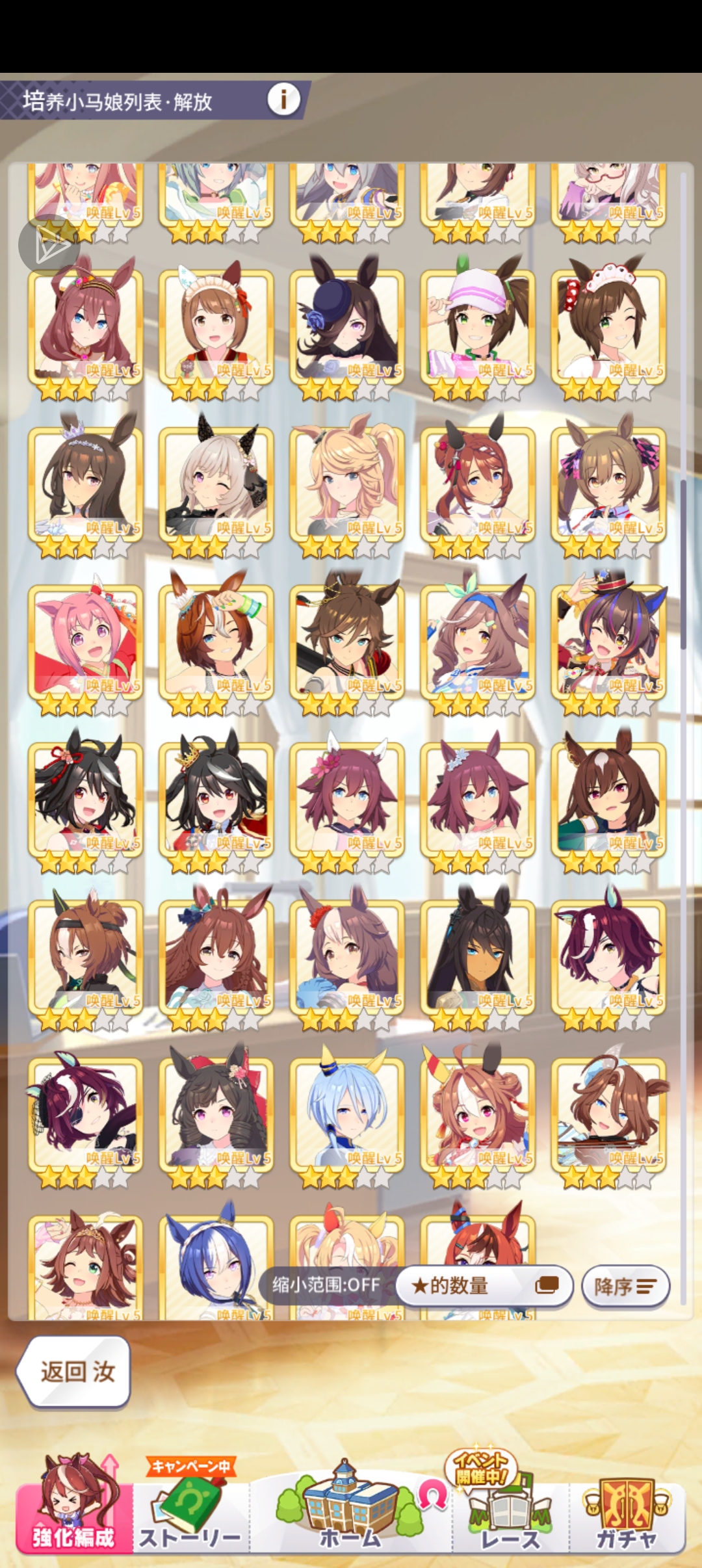Tap the 返回 back button
The width and height of the screenshot is (702, 1568).
[74, 1372]
